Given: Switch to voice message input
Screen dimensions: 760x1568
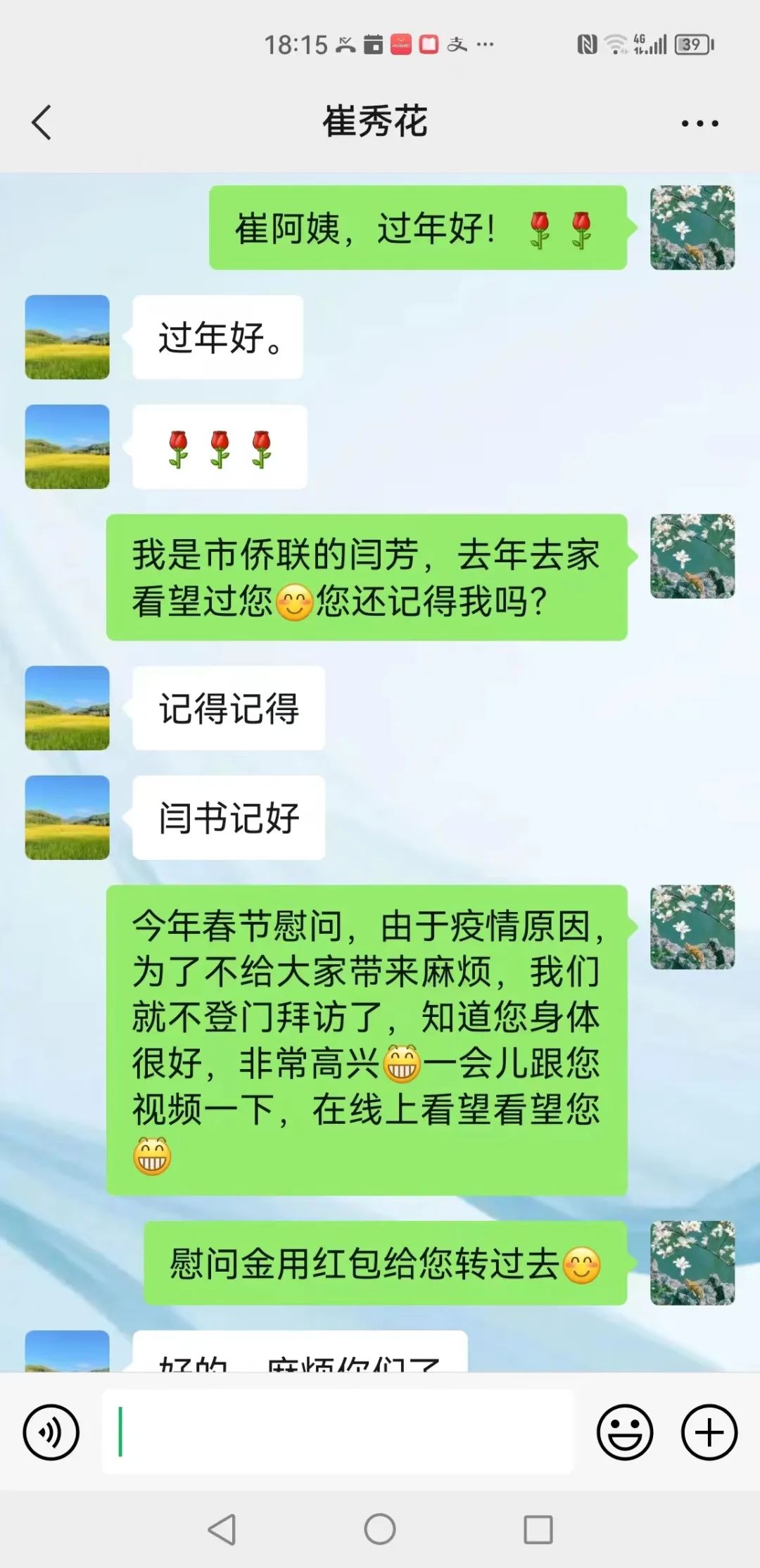Looking at the screenshot, I should [x=51, y=1432].
